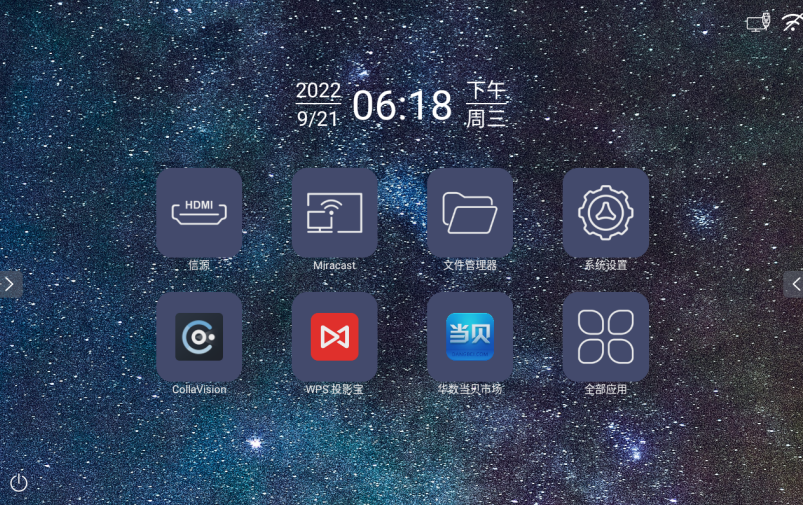Tap the power button icon
The width and height of the screenshot is (803, 505).
tap(19, 482)
